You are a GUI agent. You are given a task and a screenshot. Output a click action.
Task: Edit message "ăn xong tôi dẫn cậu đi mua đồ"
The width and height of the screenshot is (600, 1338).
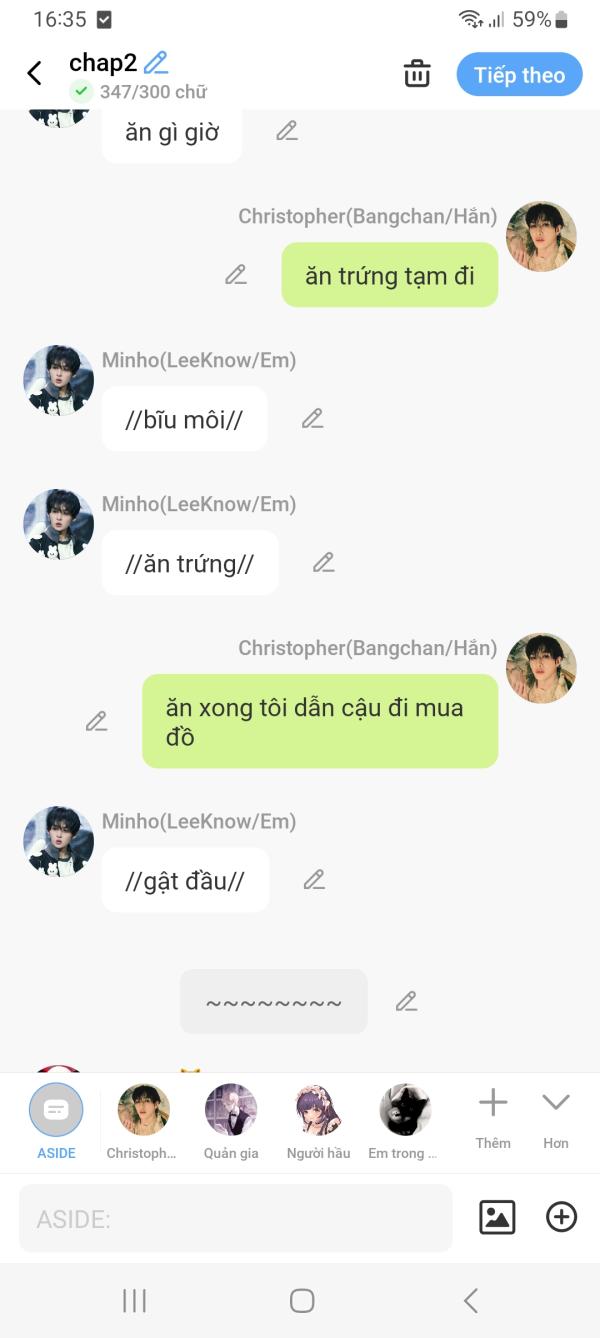(x=97, y=721)
